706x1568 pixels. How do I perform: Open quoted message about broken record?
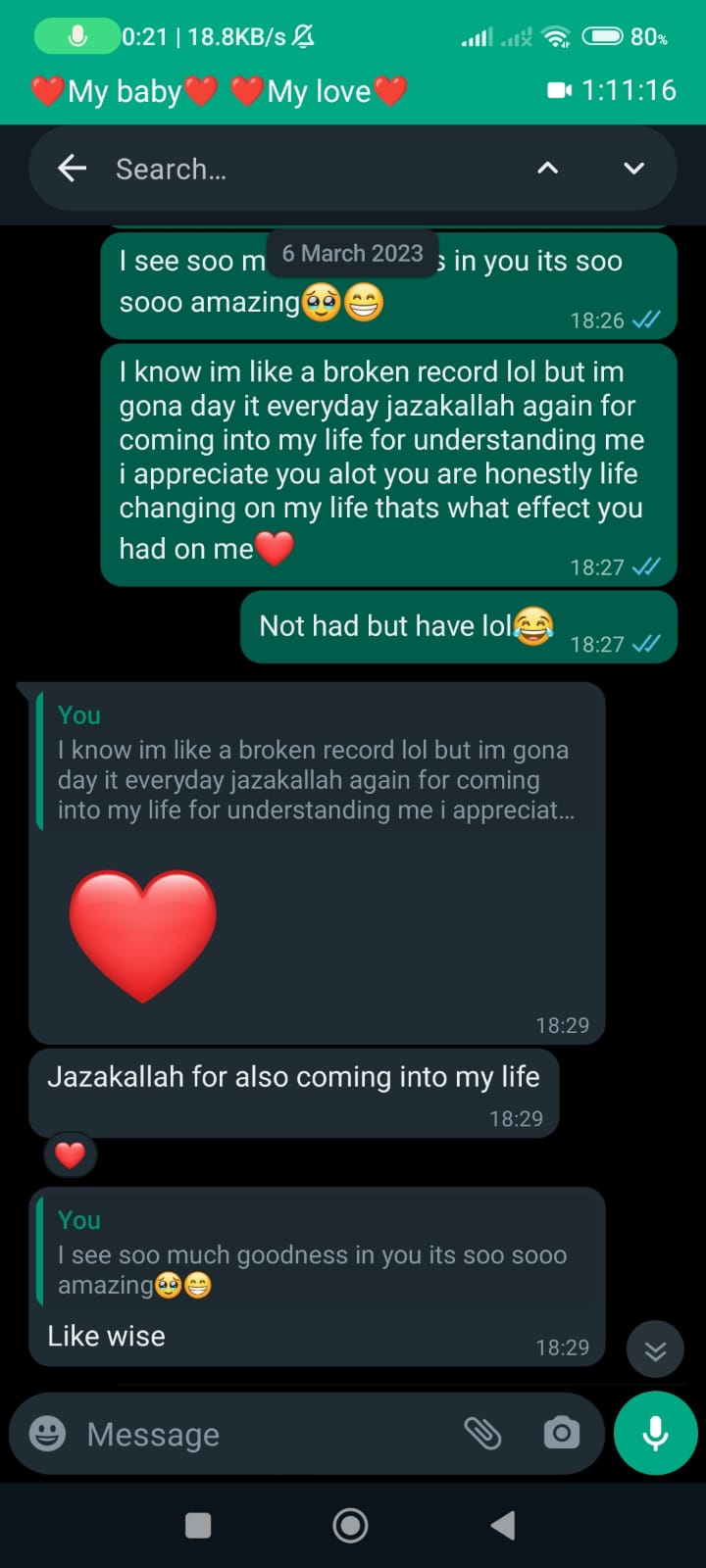pos(316,764)
